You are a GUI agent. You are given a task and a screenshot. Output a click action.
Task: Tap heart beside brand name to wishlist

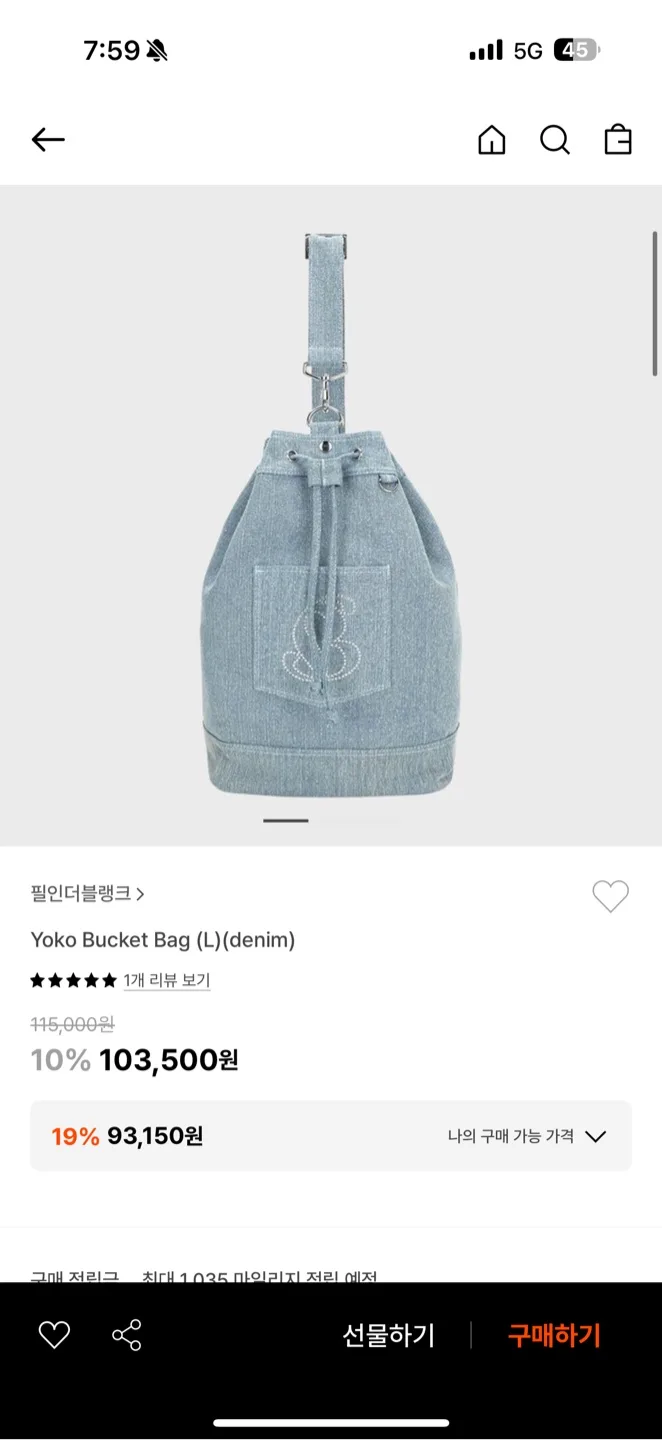[610, 896]
